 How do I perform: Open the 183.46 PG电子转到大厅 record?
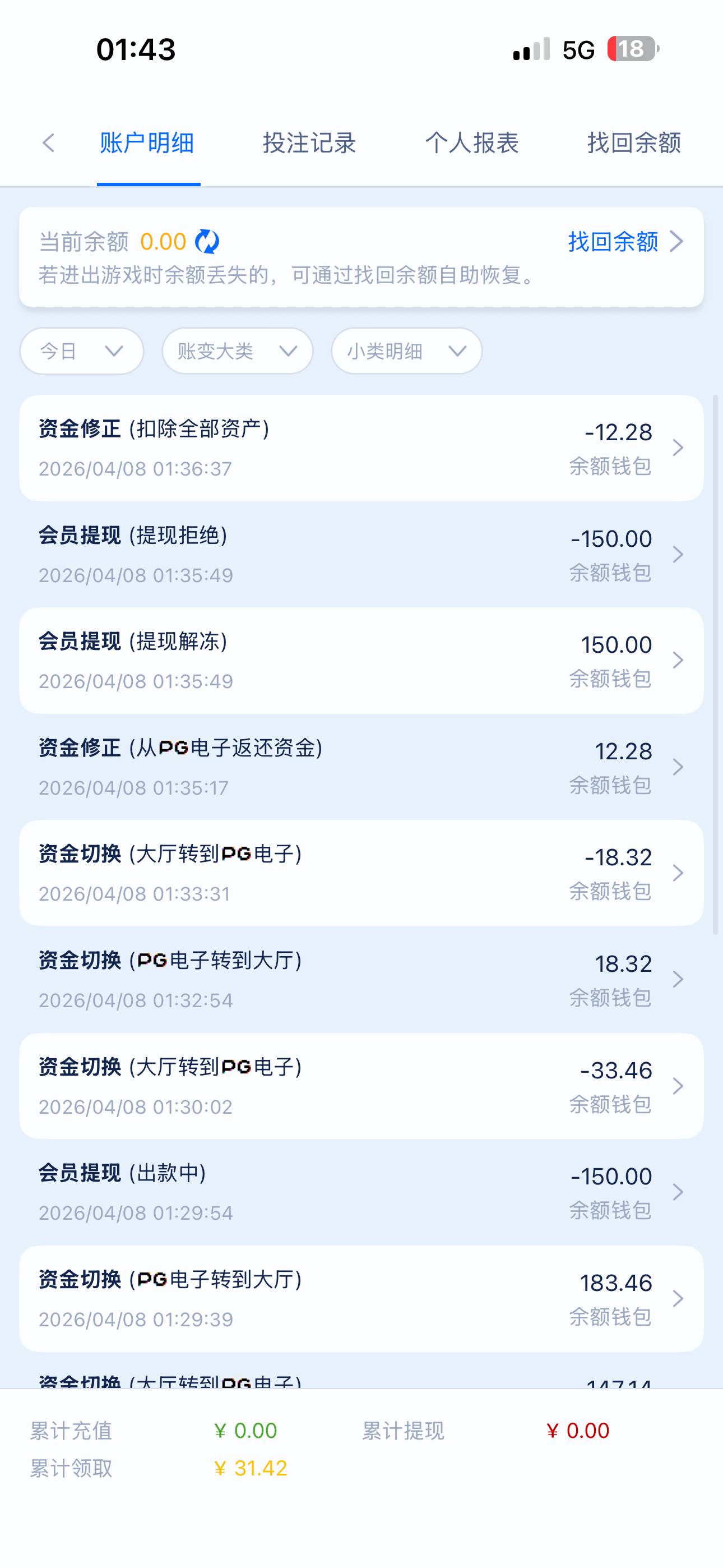click(361, 1298)
